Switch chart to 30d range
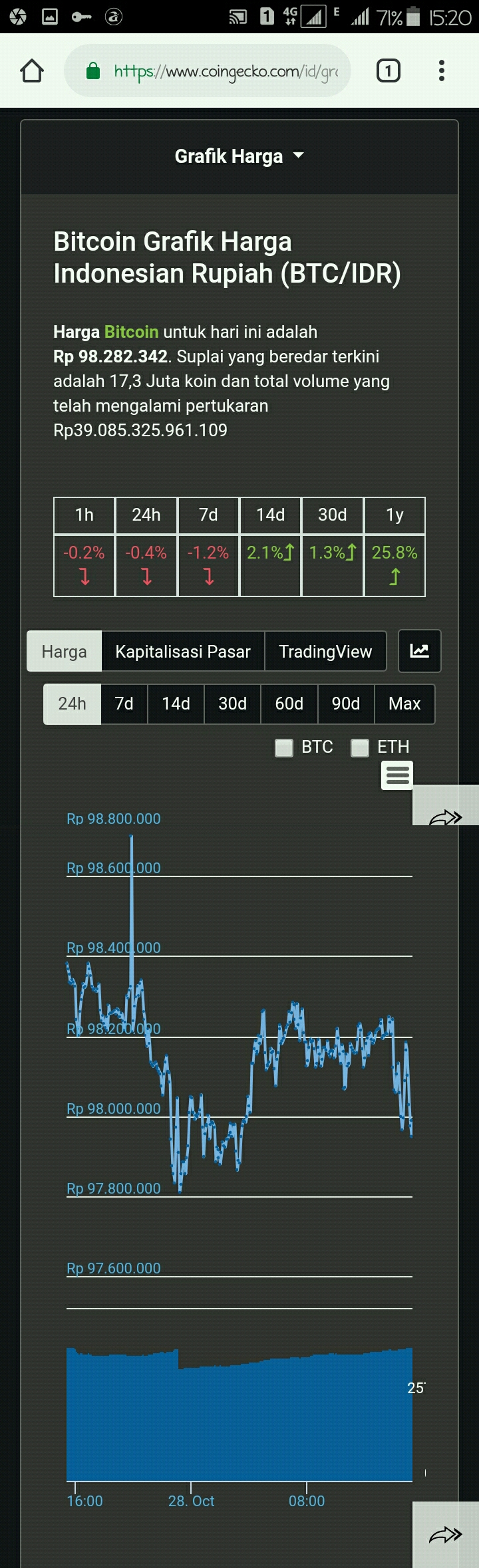This screenshot has height=1568, width=479. tap(233, 704)
